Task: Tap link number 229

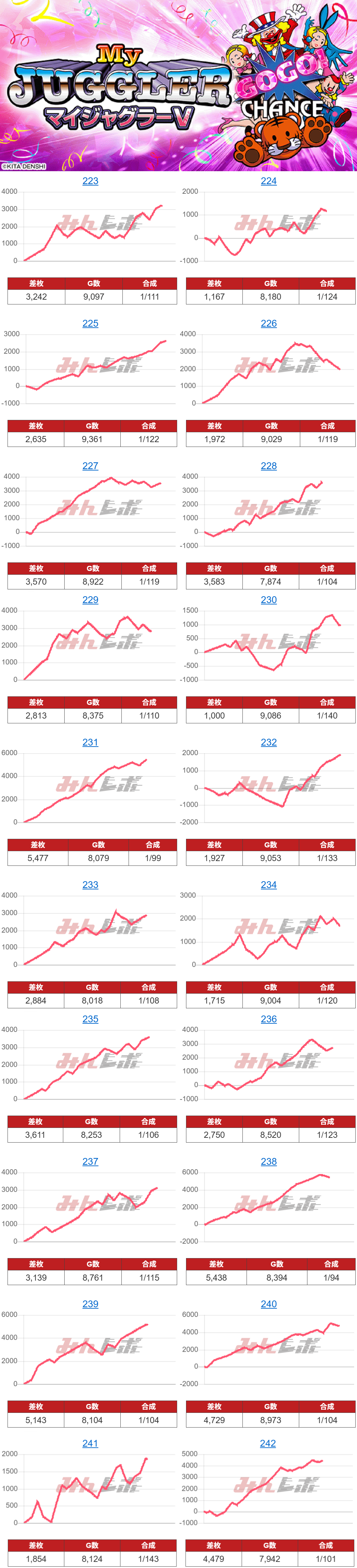Action: (90, 600)
